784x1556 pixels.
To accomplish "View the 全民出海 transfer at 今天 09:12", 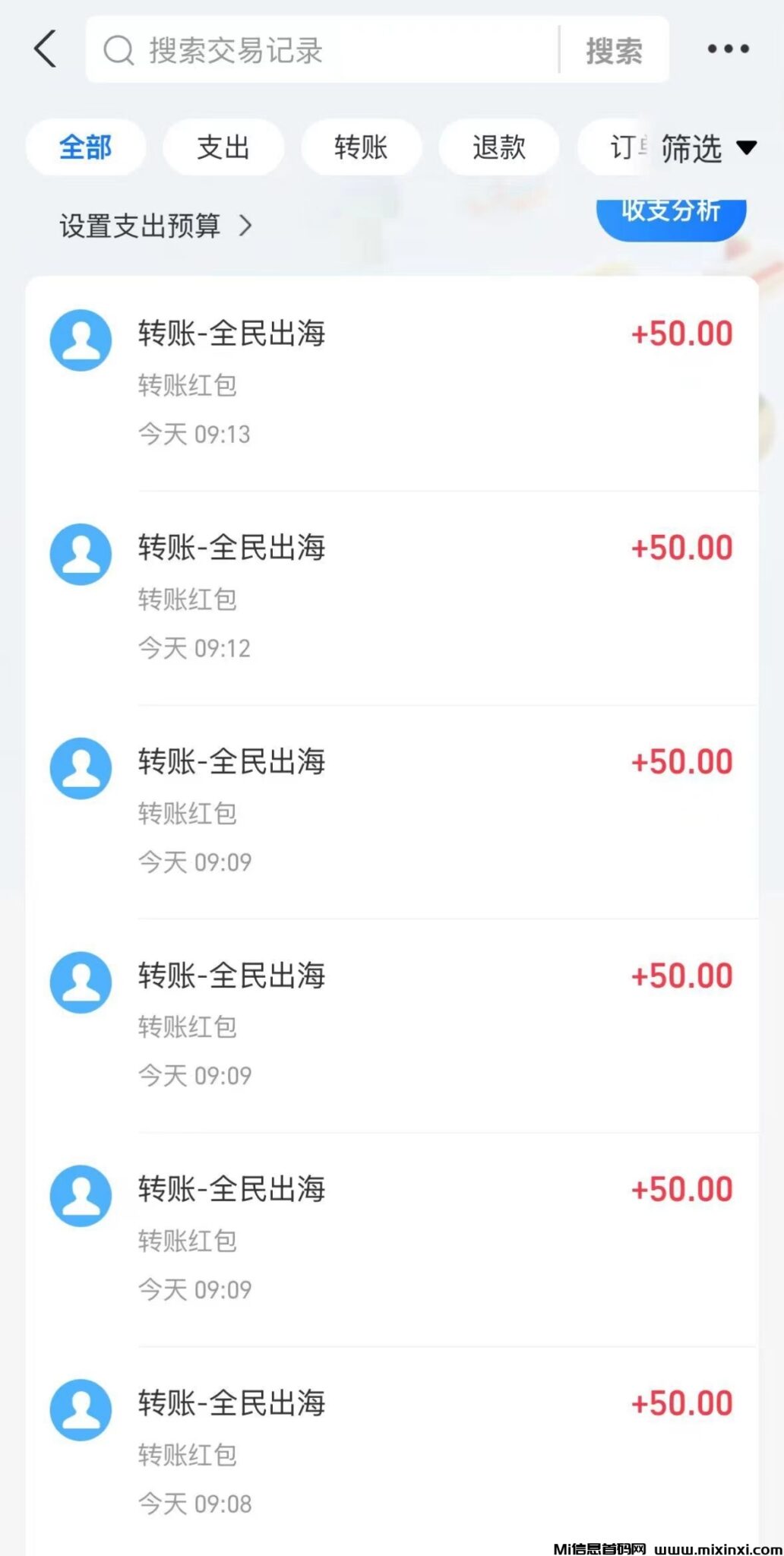I will (391, 598).
